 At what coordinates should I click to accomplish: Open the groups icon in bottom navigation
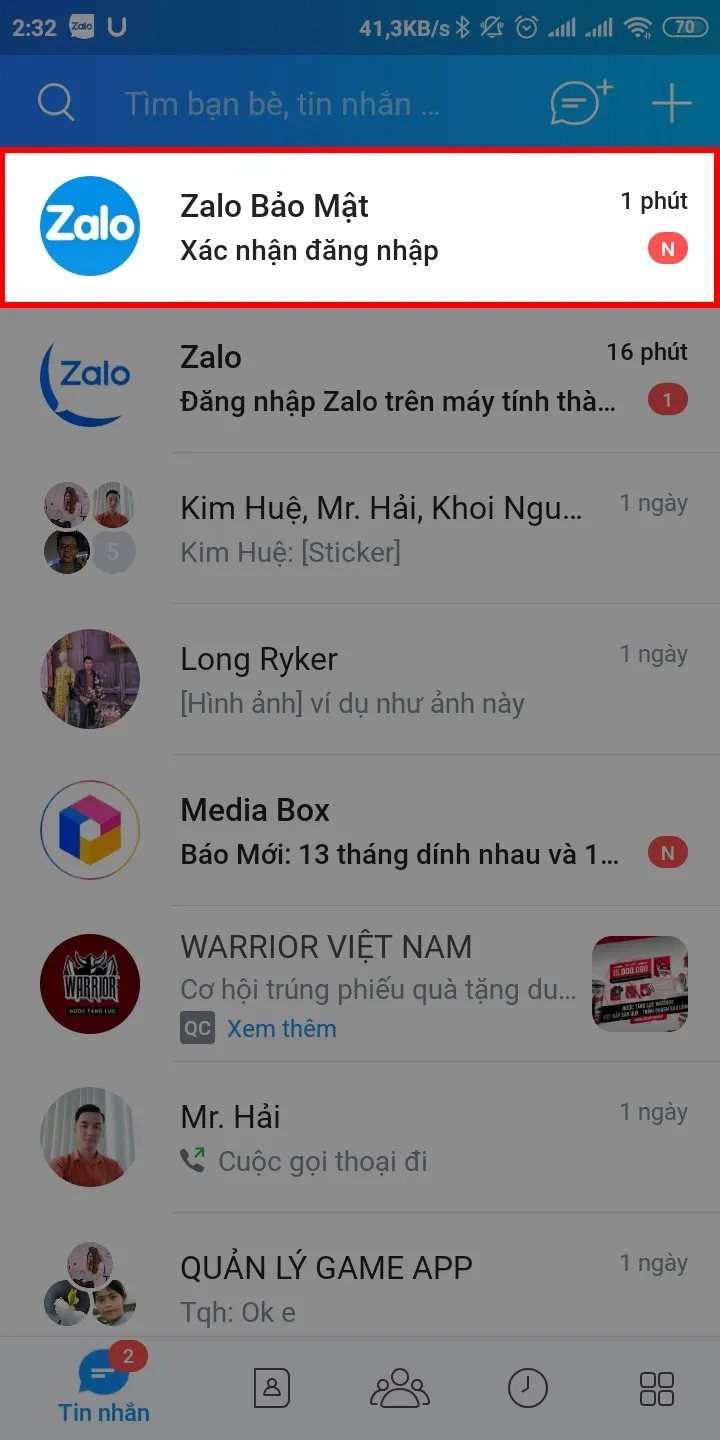click(399, 1388)
